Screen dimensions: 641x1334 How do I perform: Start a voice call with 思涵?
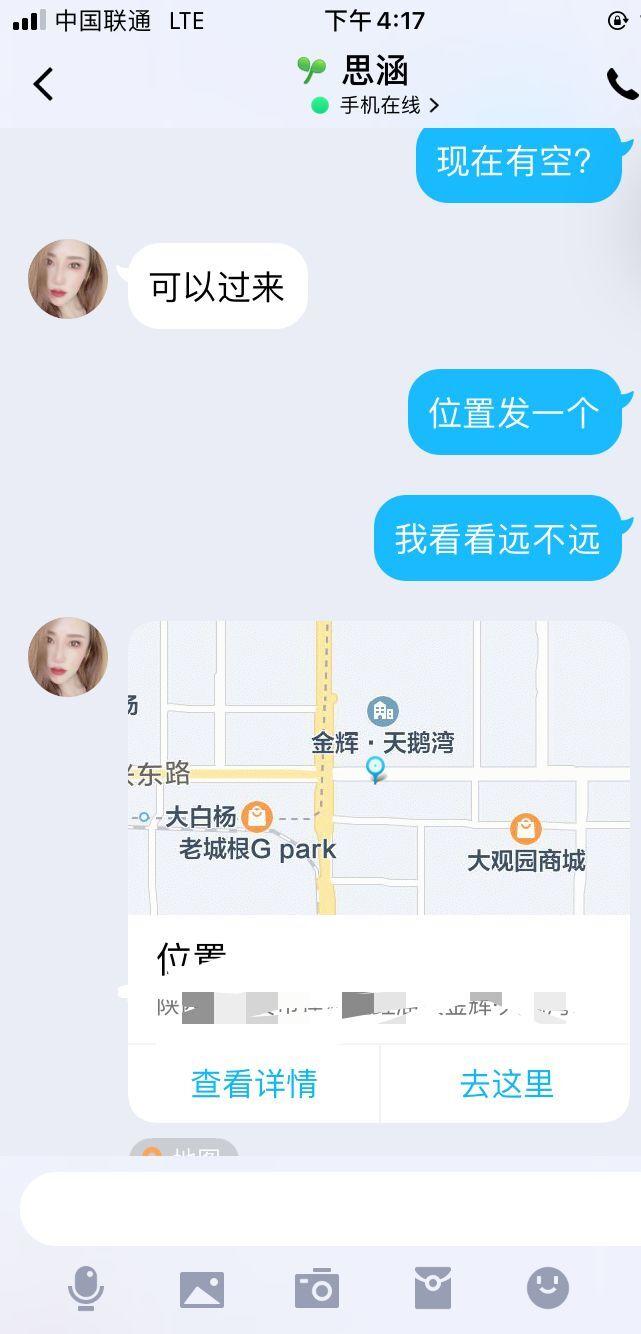click(x=621, y=85)
